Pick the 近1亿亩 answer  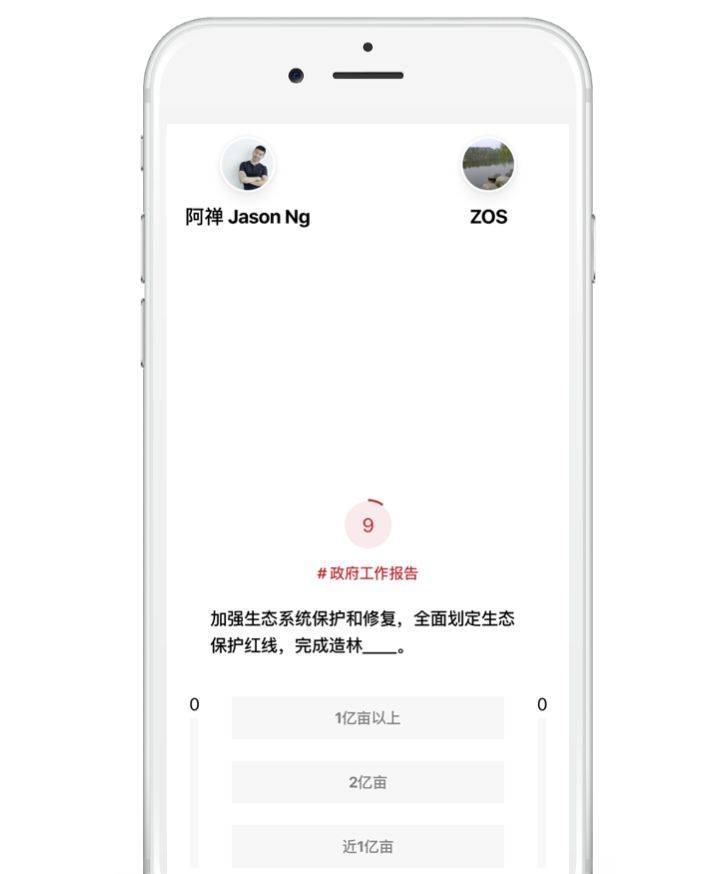[367, 846]
